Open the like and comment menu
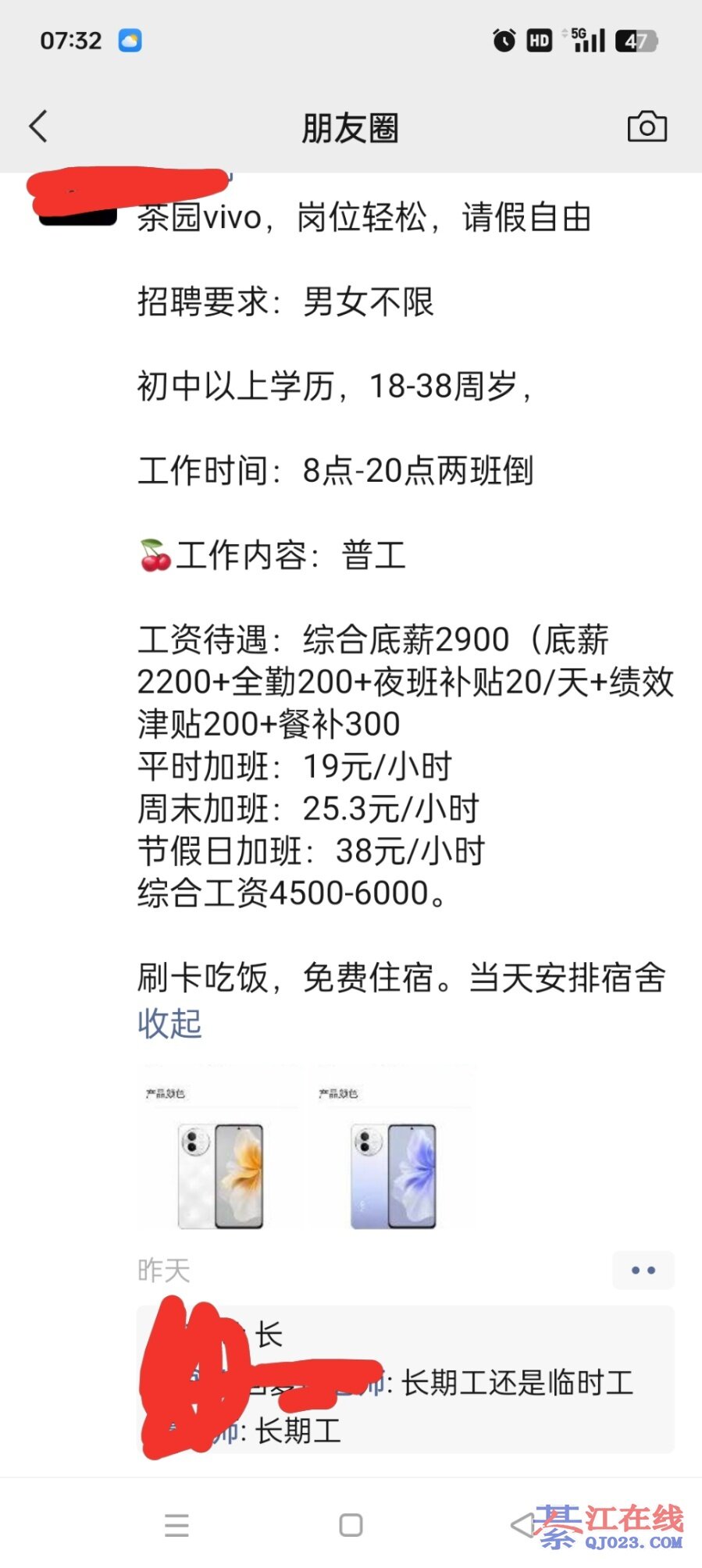702x1568 pixels. 643,1270
